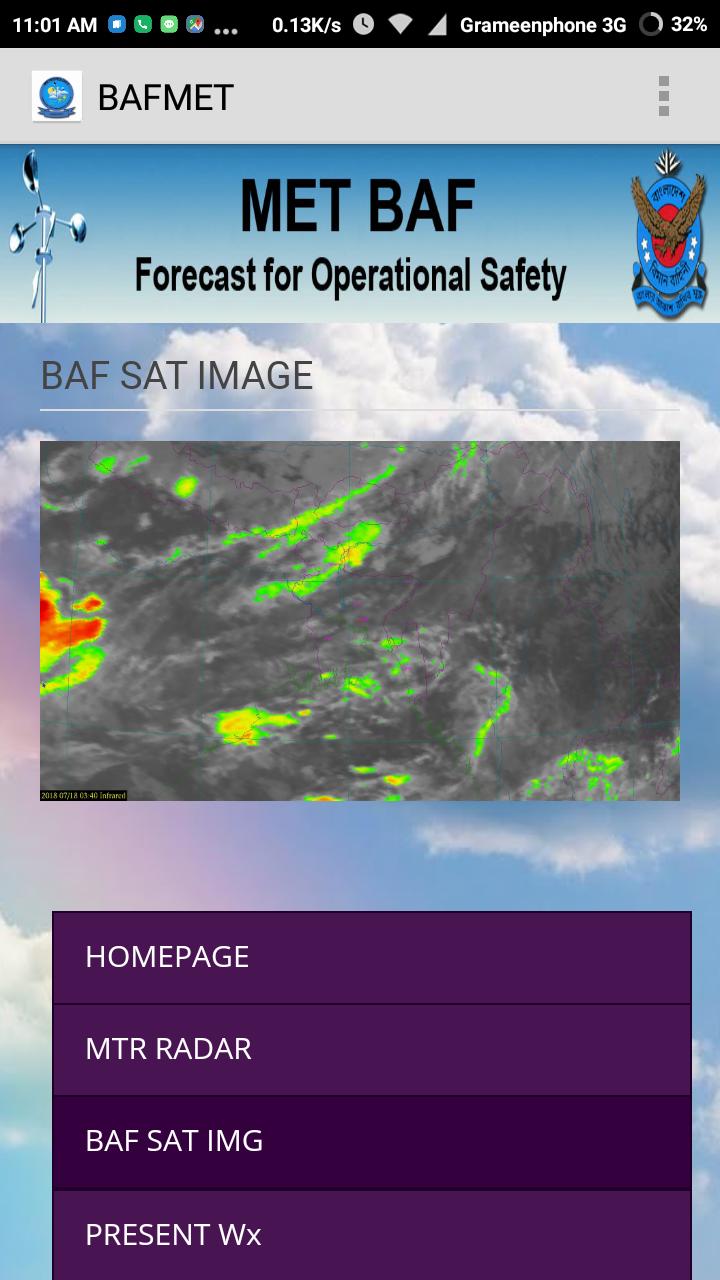Tap the overflow dots in the notification area
Image resolution: width=720 pixels, height=1280 pixels.
click(222, 24)
